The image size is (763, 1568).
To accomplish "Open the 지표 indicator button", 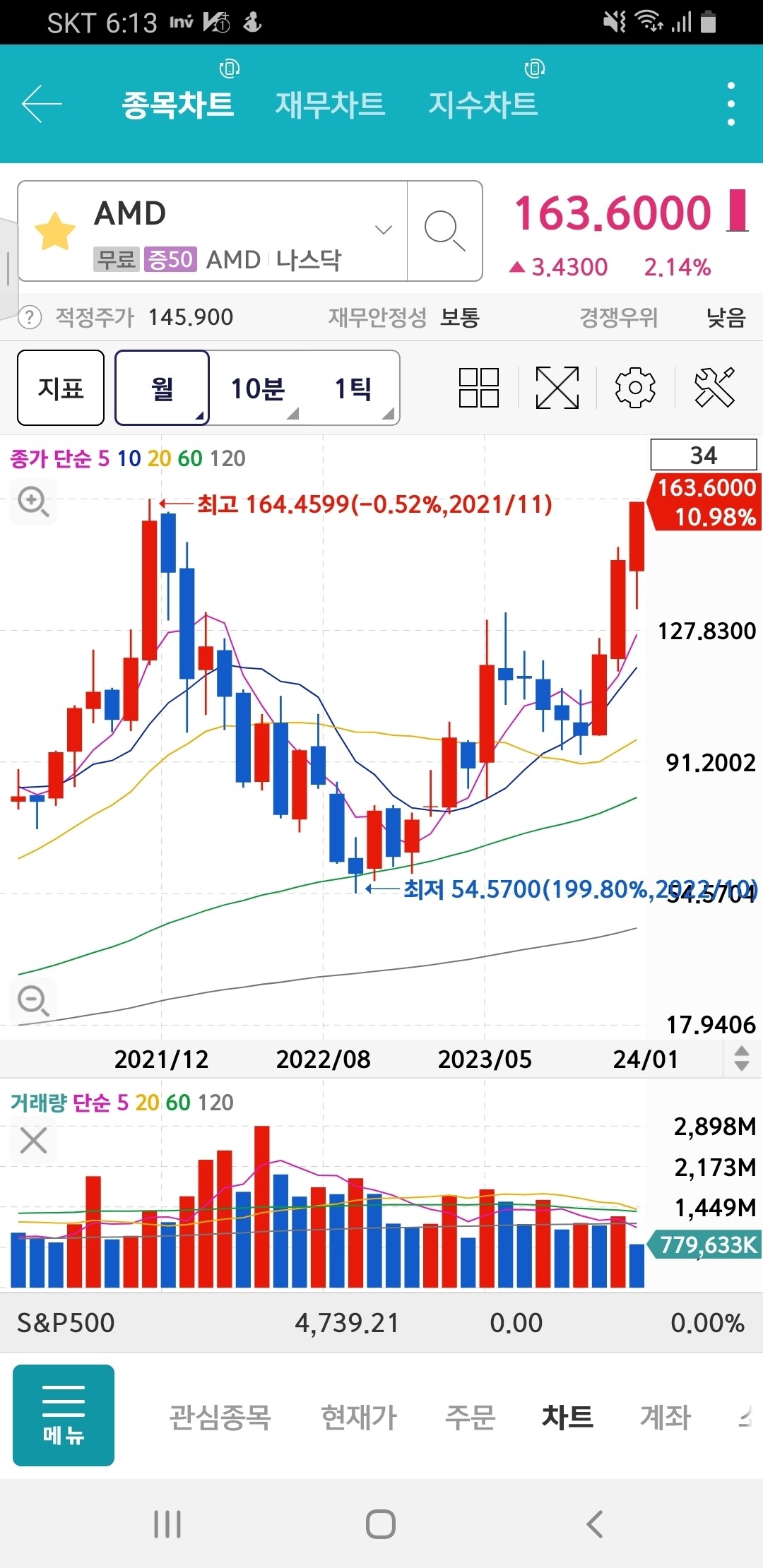I will pyautogui.click(x=60, y=388).
